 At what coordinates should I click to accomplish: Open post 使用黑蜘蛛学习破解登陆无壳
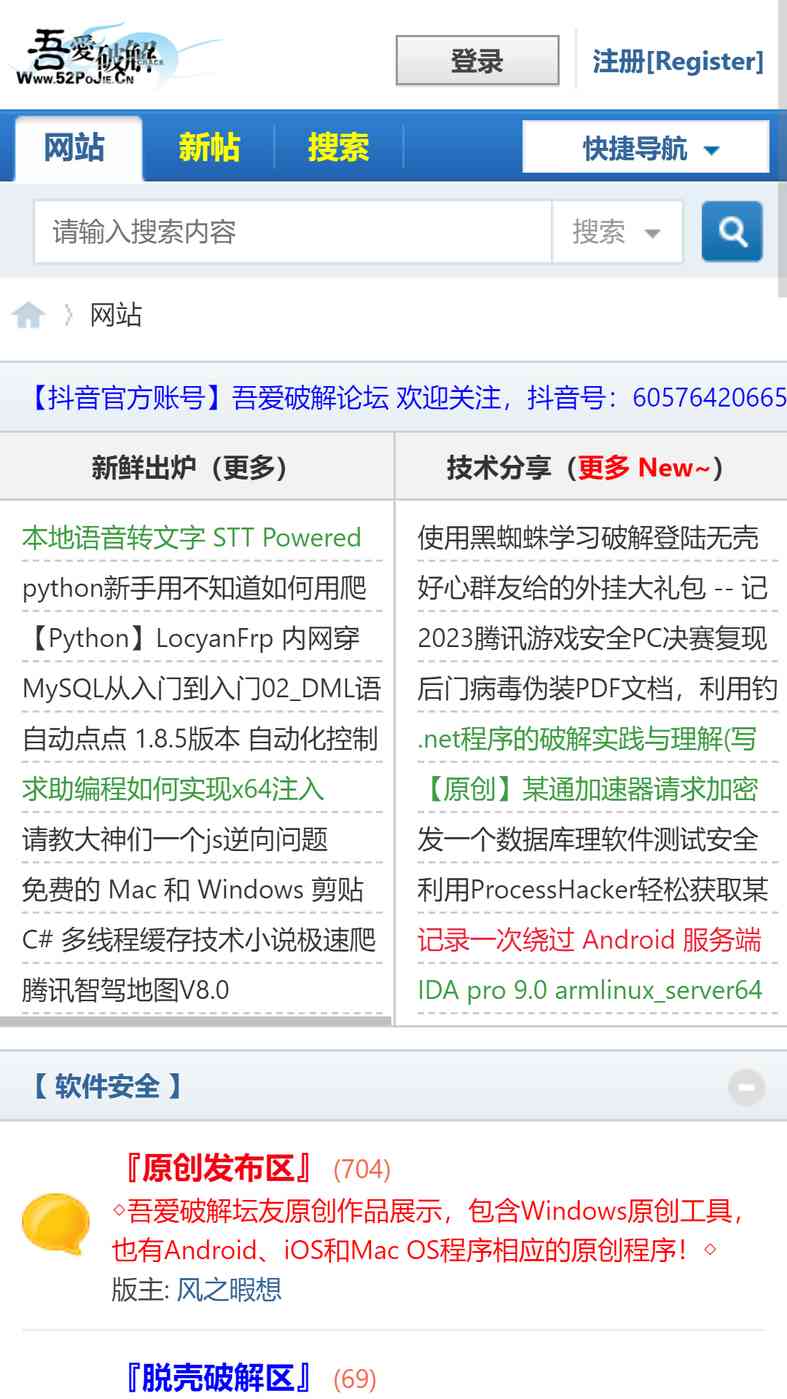coord(588,538)
